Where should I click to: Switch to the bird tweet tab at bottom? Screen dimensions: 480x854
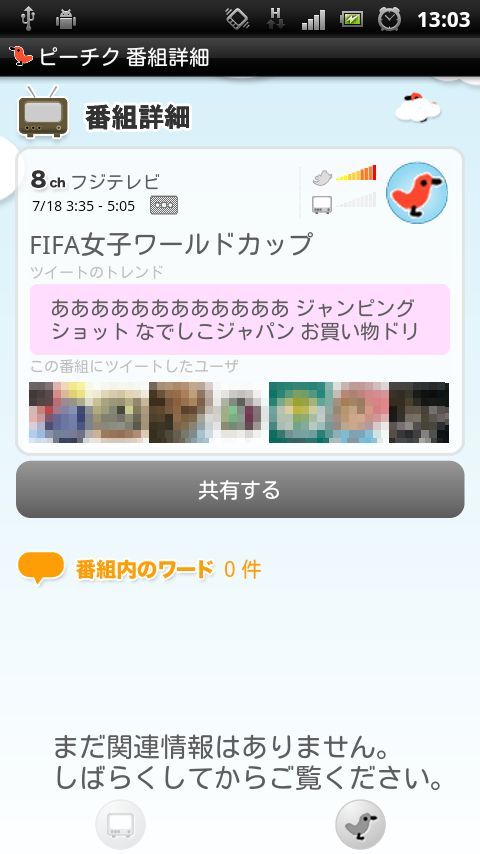(x=360, y=825)
